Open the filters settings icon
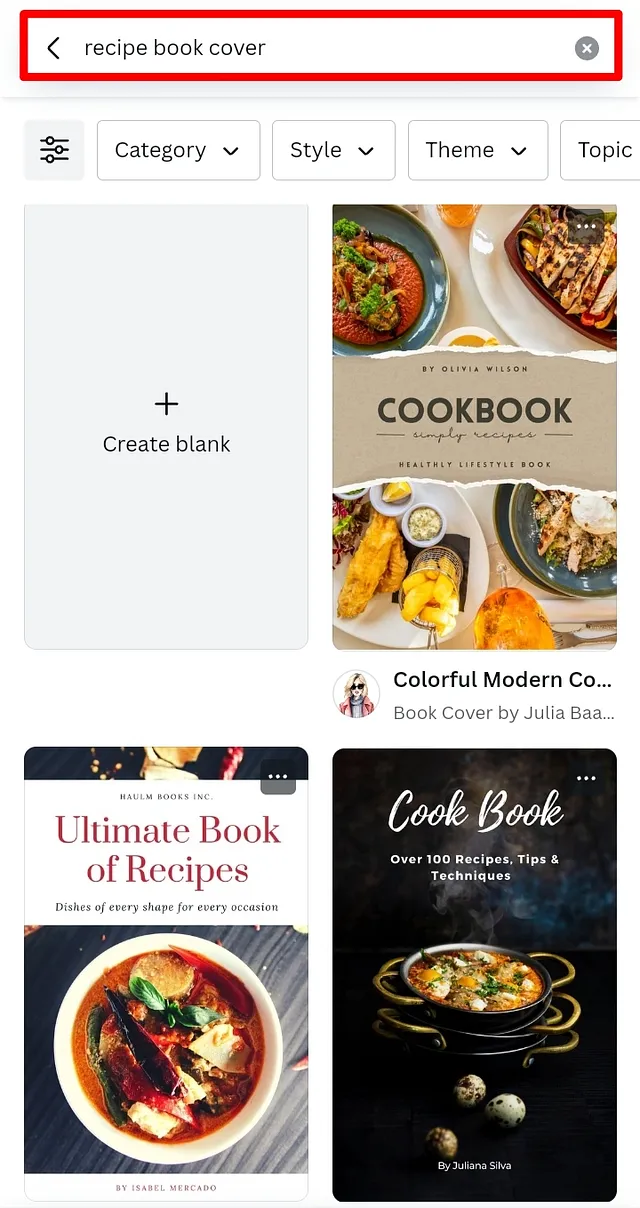 click(54, 150)
